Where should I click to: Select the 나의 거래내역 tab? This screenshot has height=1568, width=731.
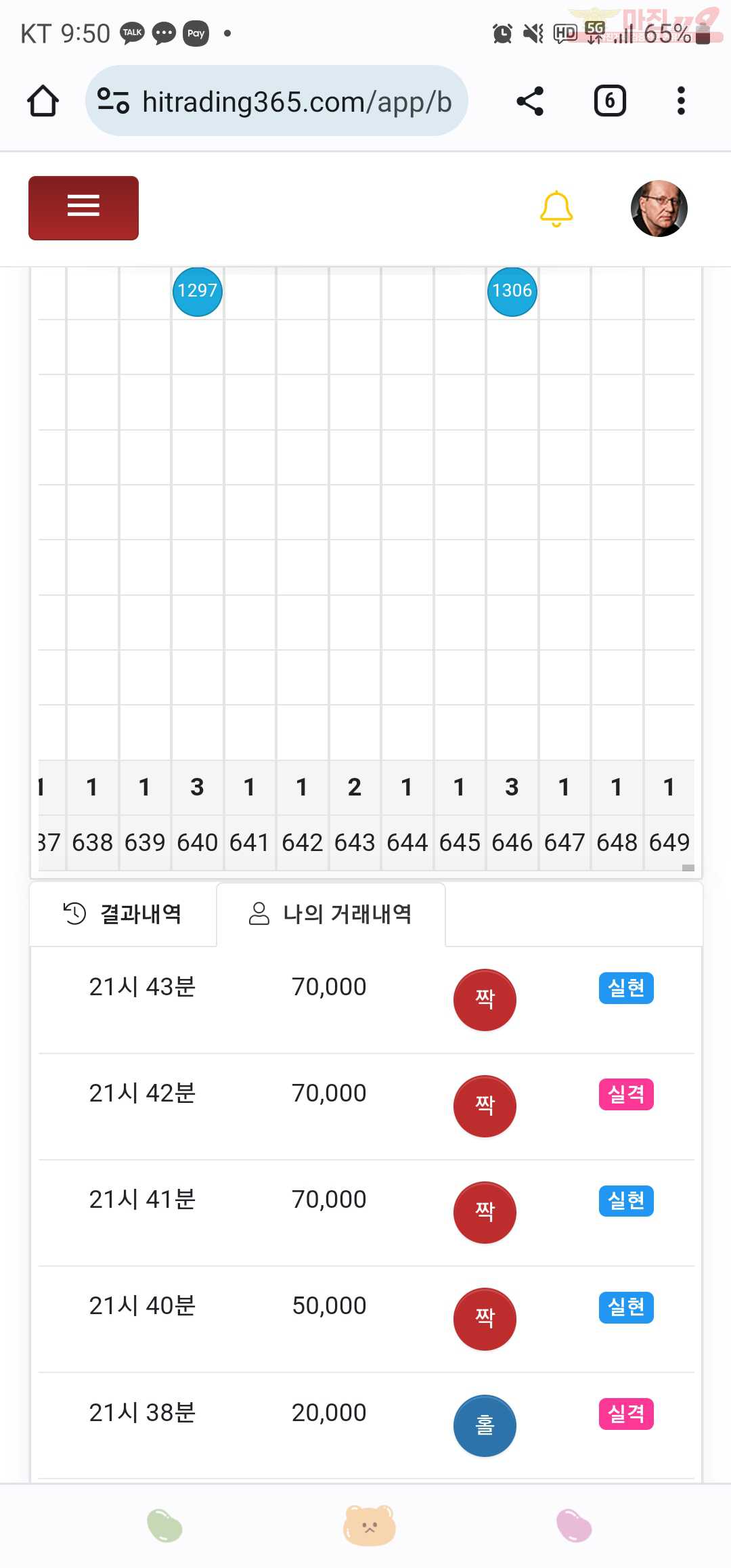point(331,914)
